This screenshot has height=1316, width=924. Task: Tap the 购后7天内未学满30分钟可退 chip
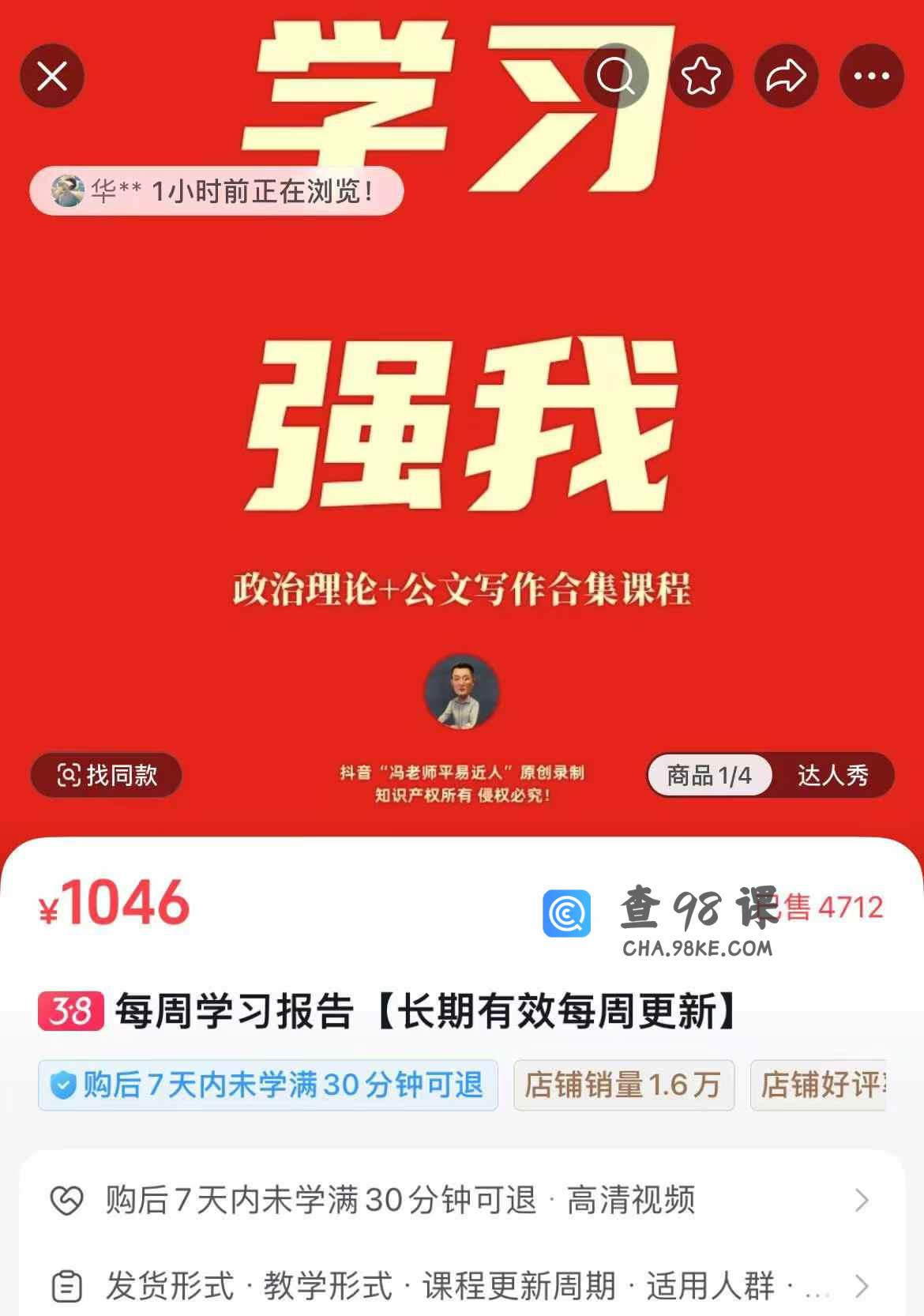(x=268, y=1085)
